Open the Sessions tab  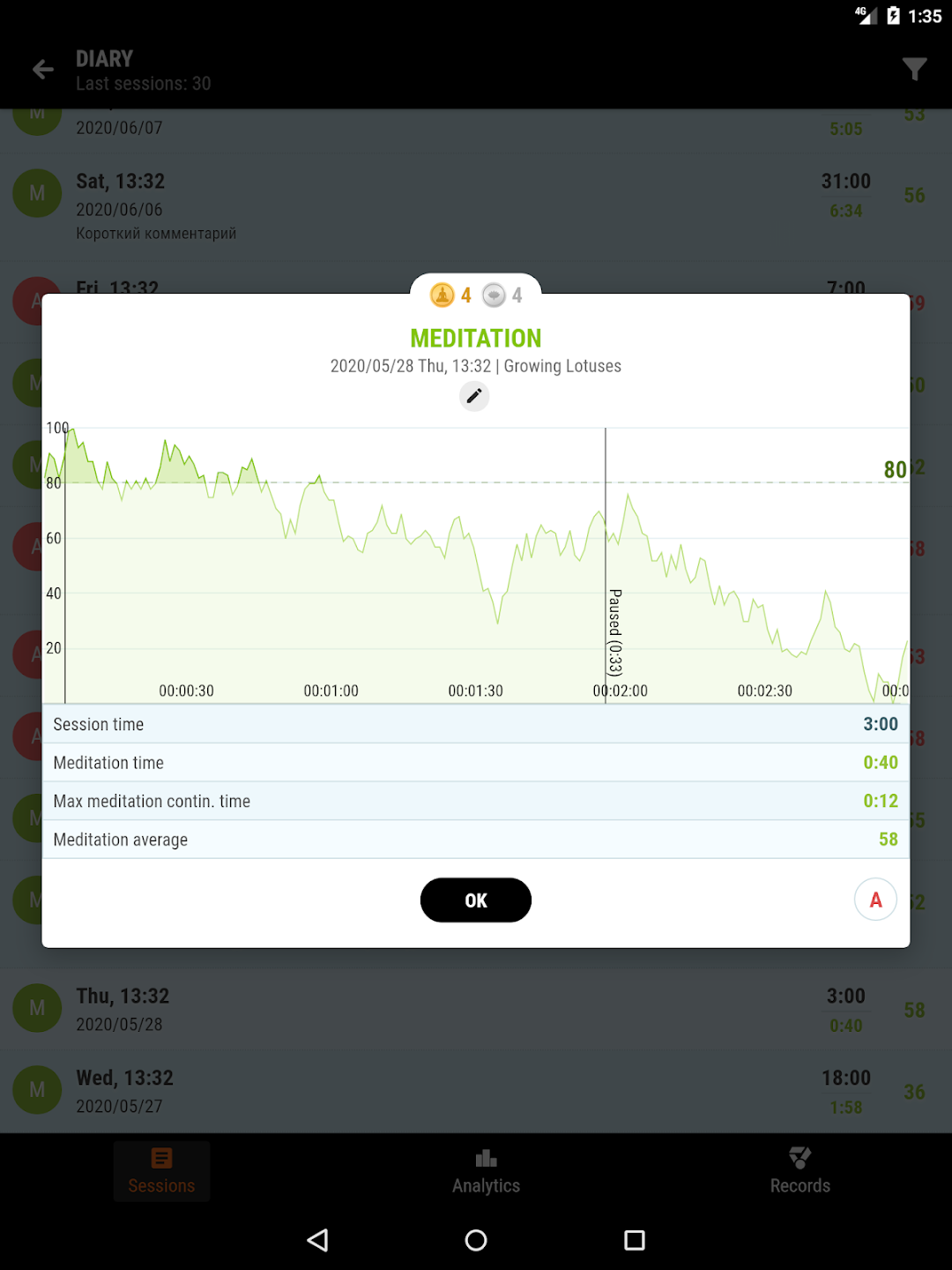point(161,1171)
